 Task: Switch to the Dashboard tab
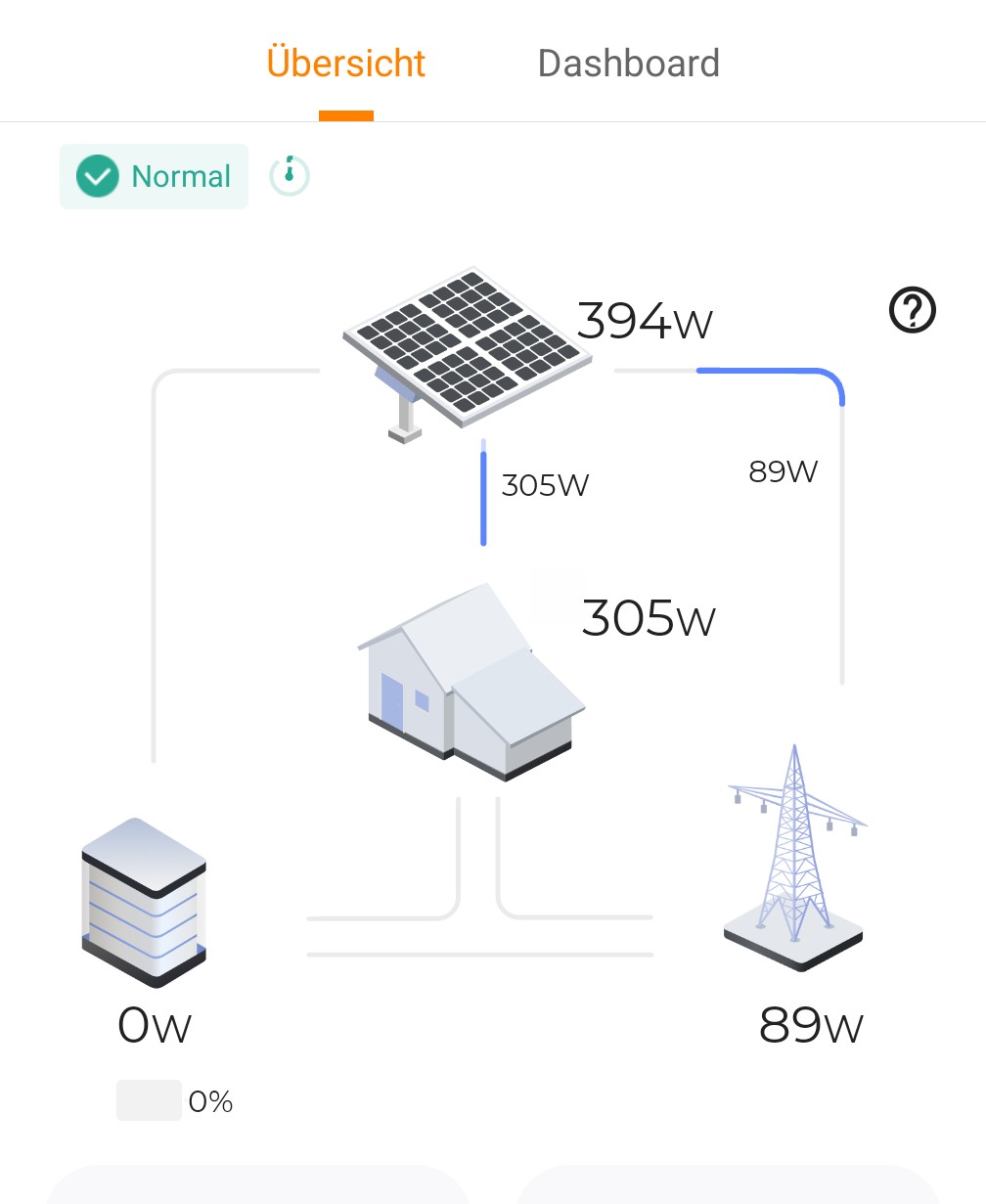(x=628, y=64)
